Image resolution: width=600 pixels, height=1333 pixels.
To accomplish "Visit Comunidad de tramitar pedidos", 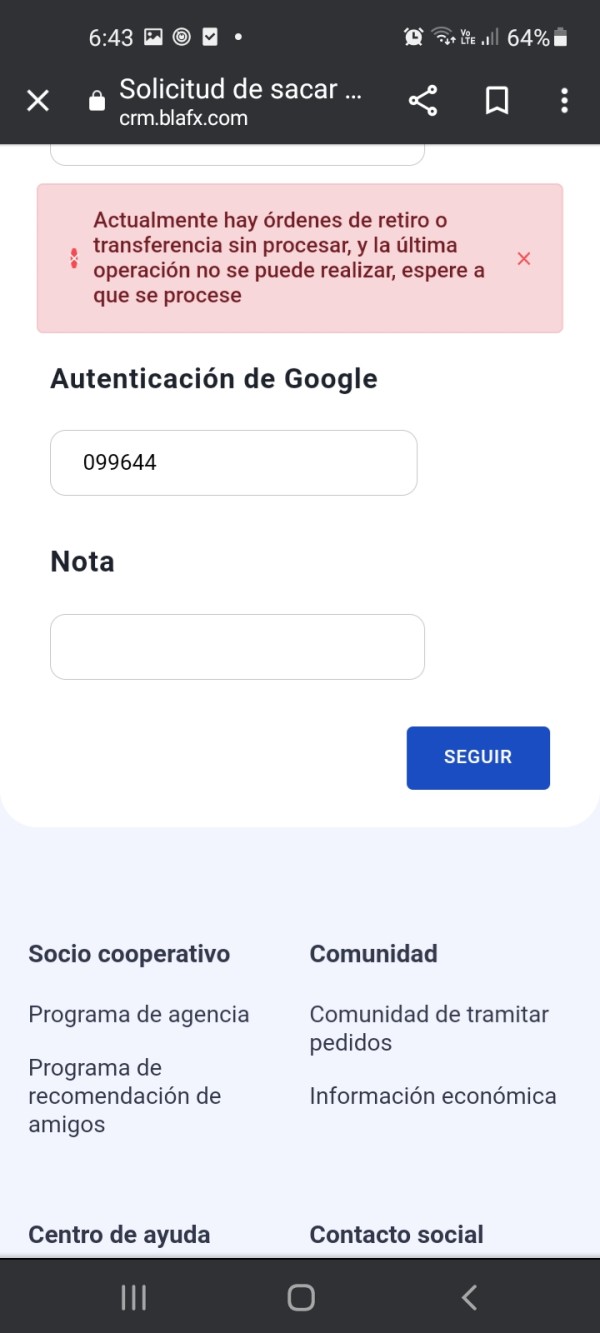I will click(429, 1028).
